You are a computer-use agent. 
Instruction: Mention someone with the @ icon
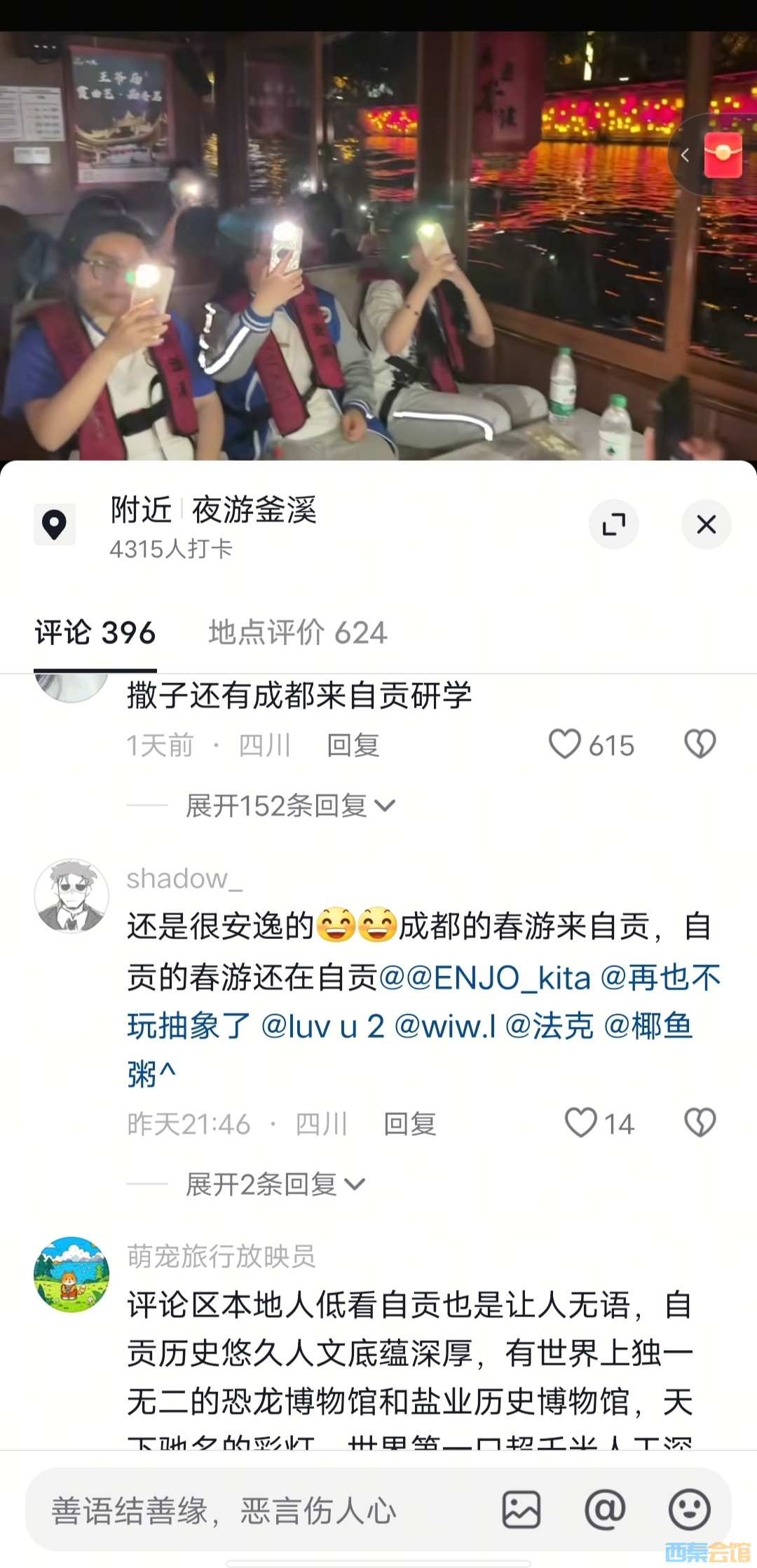605,1509
